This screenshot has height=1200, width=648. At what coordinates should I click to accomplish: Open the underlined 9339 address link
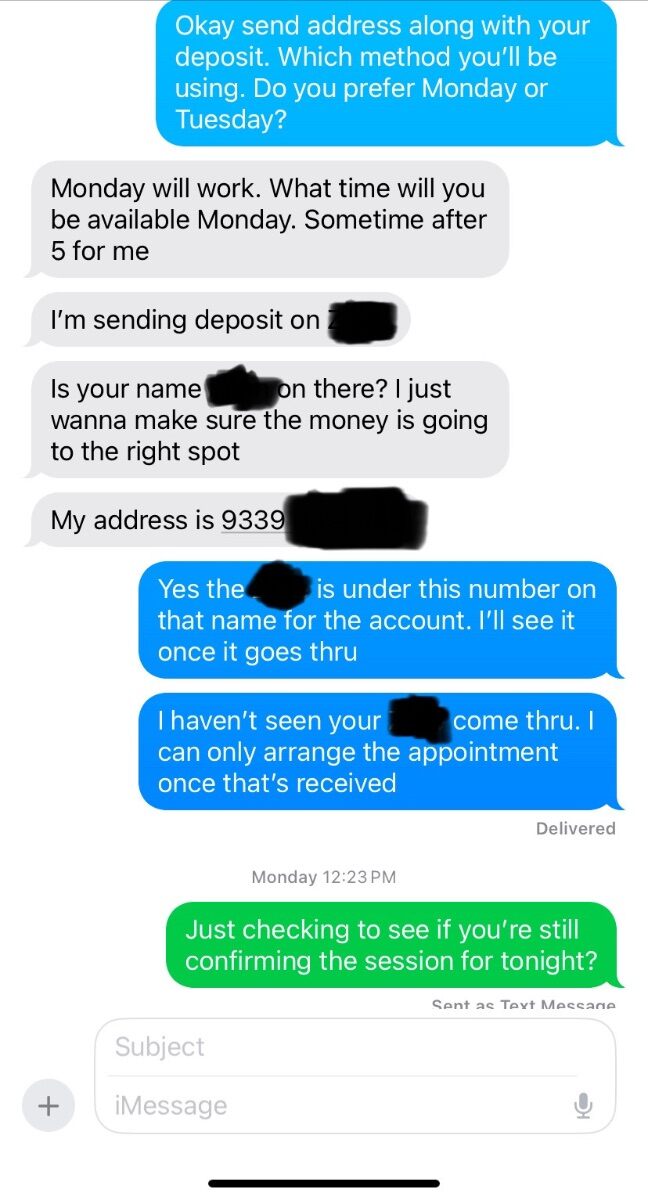pyautogui.click(x=254, y=520)
